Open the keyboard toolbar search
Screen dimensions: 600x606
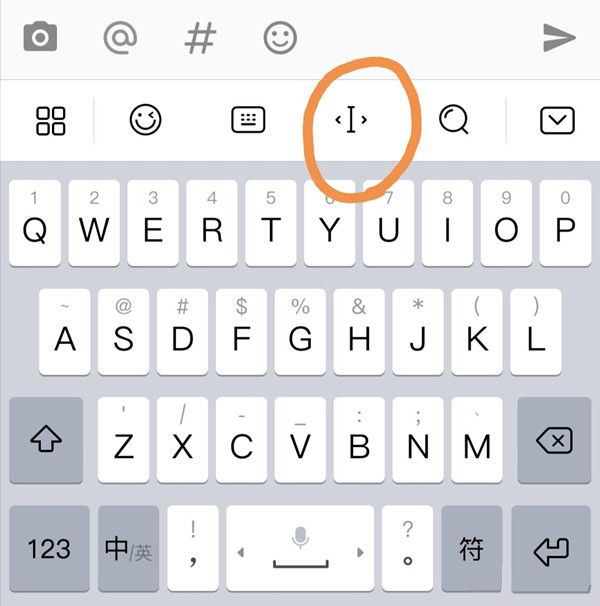point(453,120)
